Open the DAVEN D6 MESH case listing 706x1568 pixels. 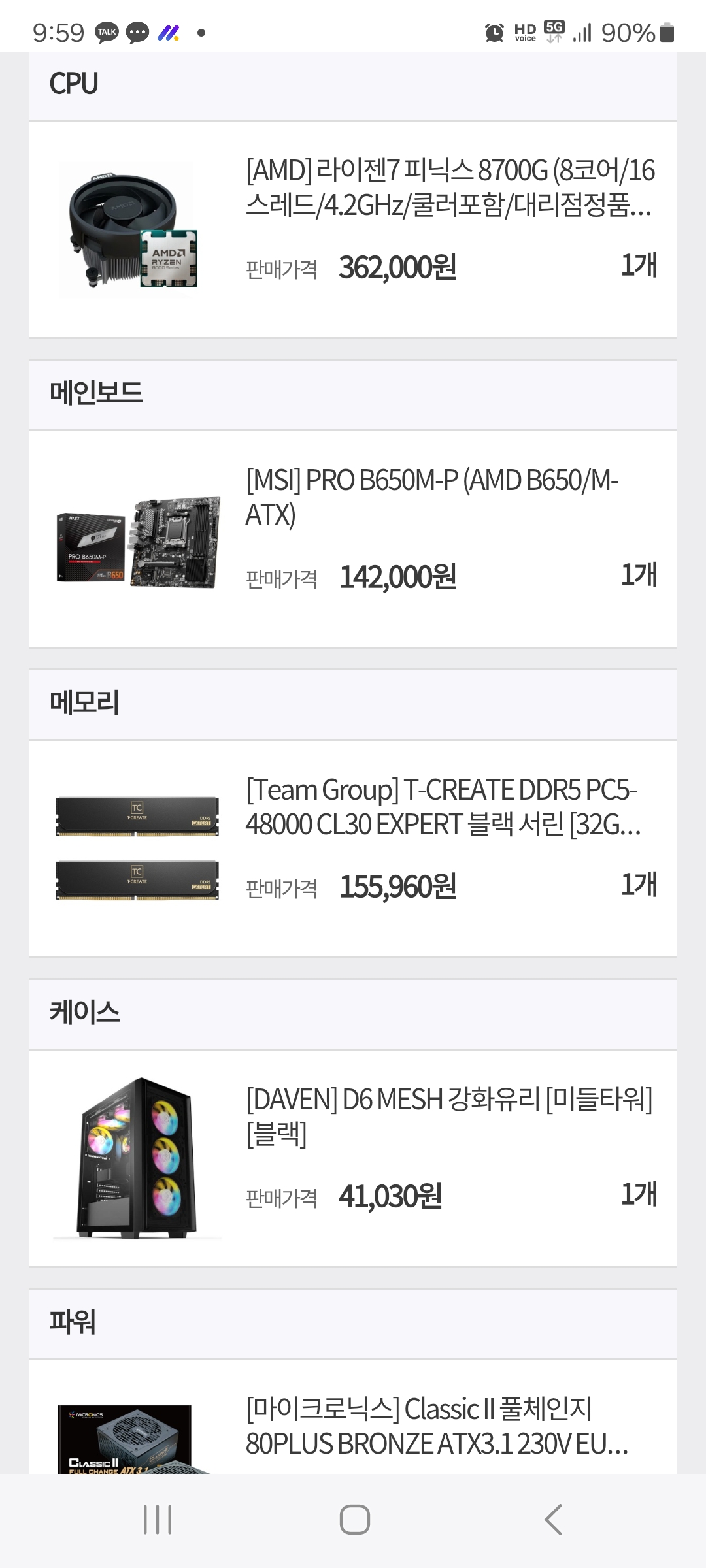(x=449, y=1117)
